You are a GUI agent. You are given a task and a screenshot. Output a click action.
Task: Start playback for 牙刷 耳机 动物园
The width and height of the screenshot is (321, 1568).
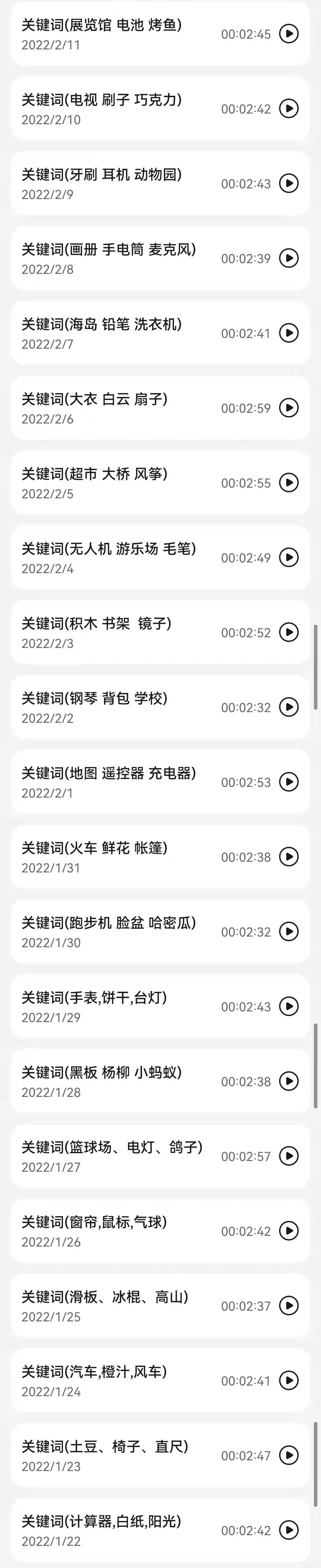289,183
